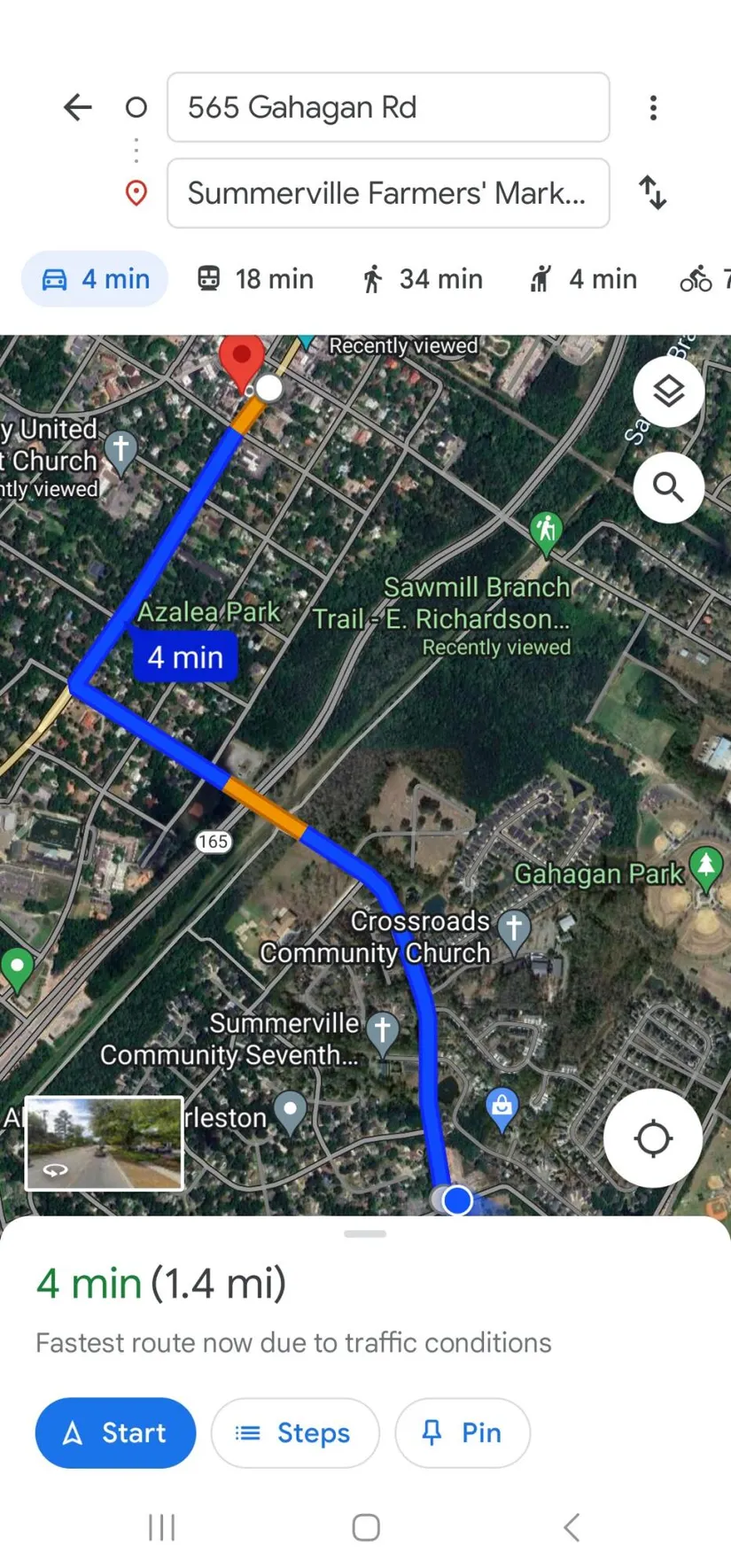This screenshot has height=1568, width=731.
Task: Select the driving mode 4 min
Action: 95,279
